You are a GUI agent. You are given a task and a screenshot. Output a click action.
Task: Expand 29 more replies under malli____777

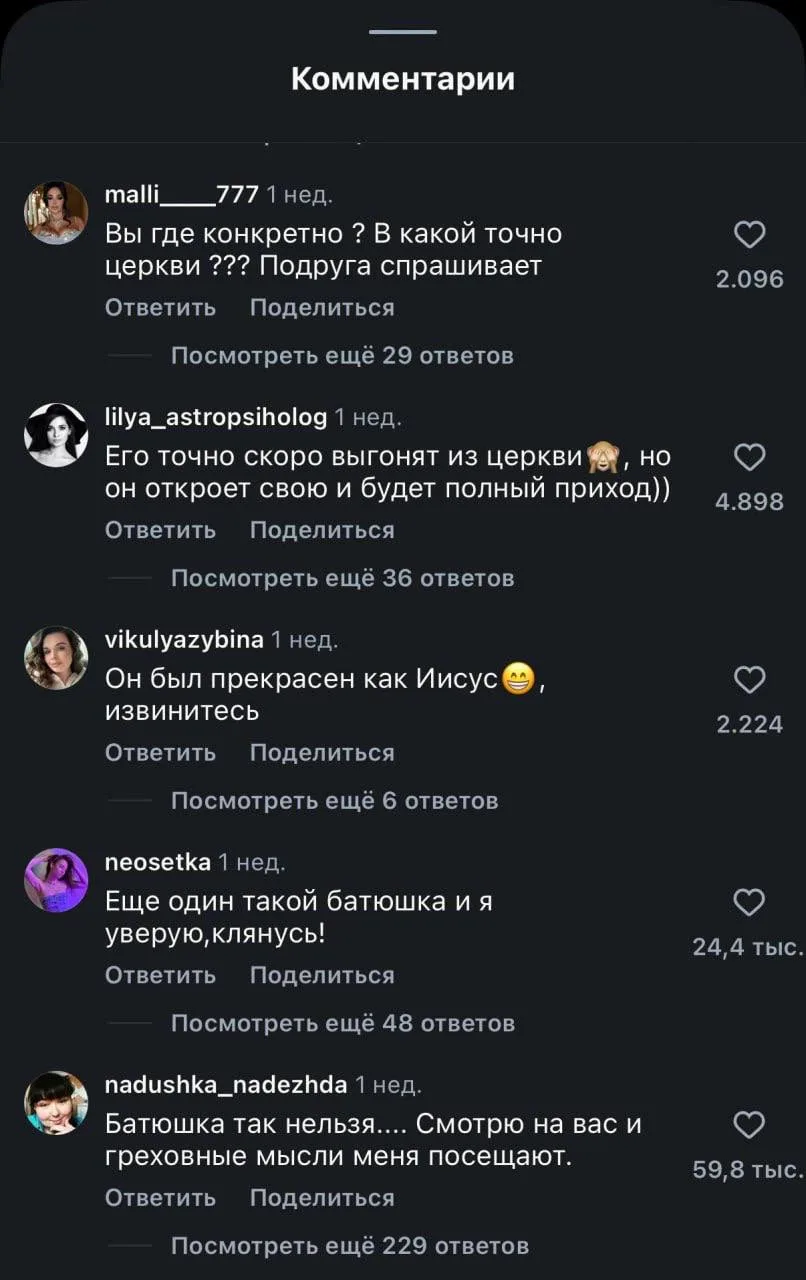(342, 355)
